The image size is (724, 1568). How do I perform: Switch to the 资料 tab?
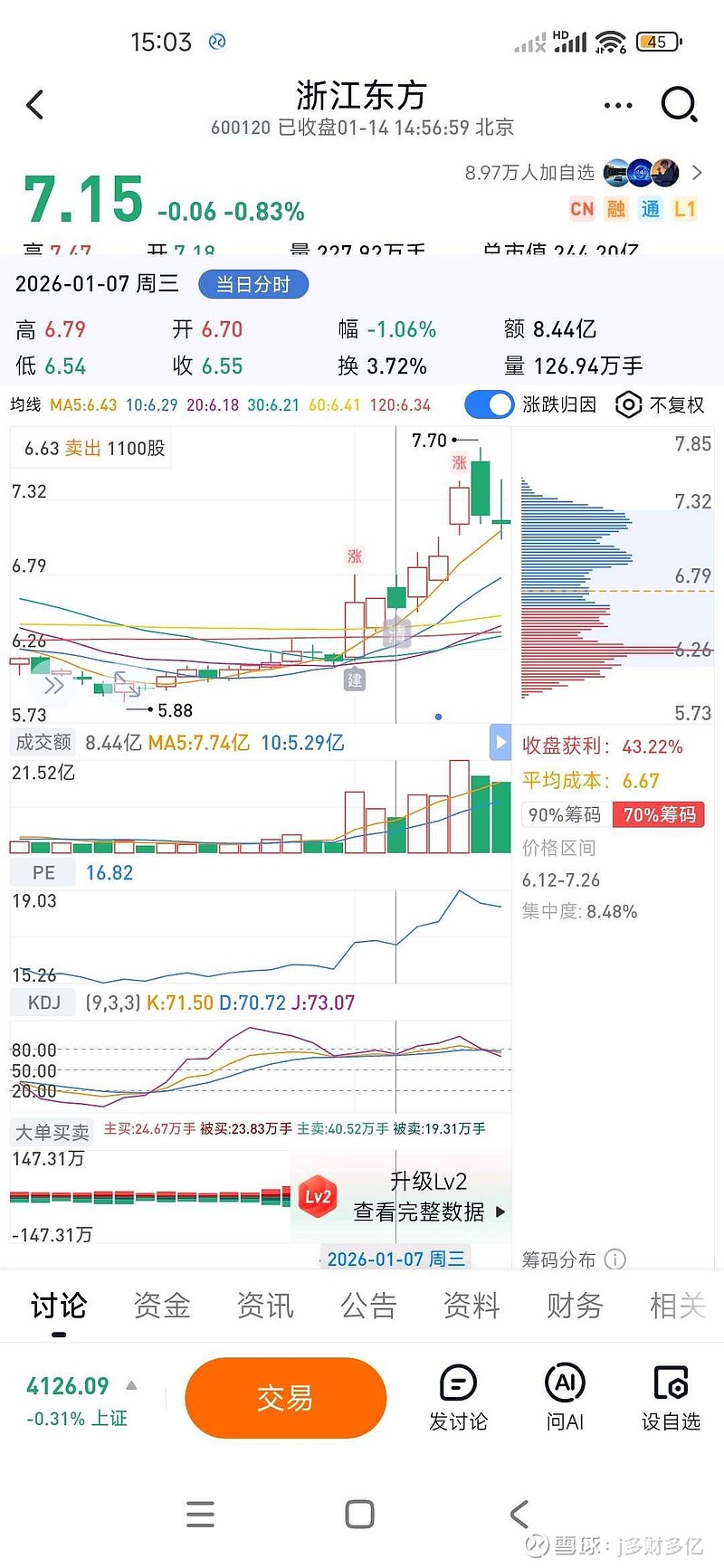point(472,1306)
